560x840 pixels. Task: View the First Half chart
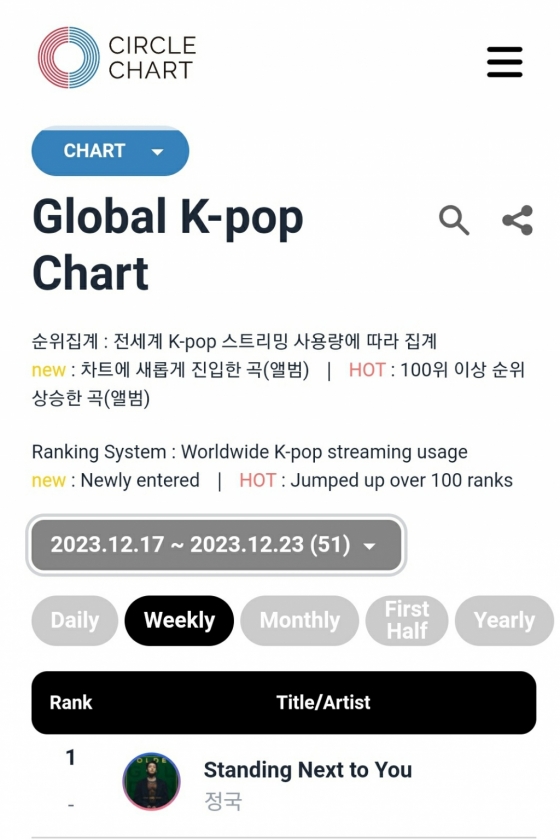407,620
